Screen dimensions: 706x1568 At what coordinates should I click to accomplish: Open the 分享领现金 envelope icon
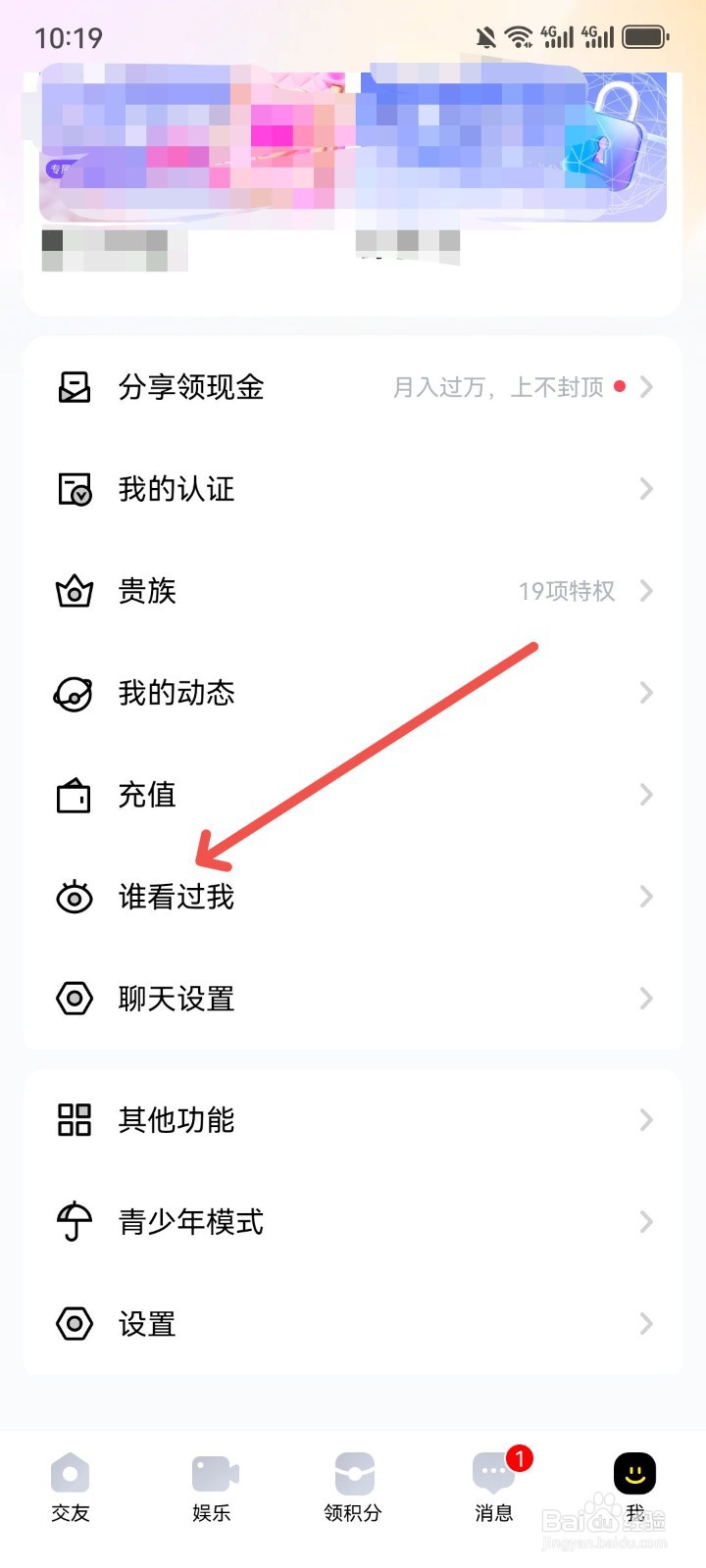pyautogui.click(x=73, y=386)
